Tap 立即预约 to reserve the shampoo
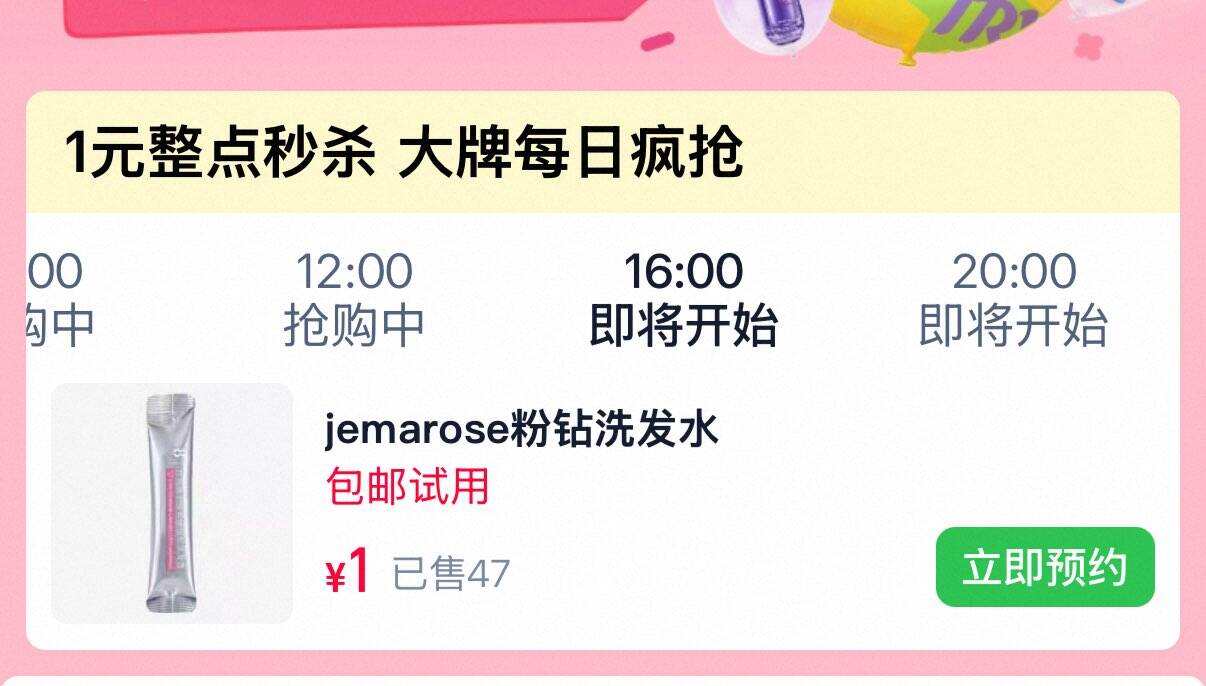The height and width of the screenshot is (686, 1206). click(1045, 567)
